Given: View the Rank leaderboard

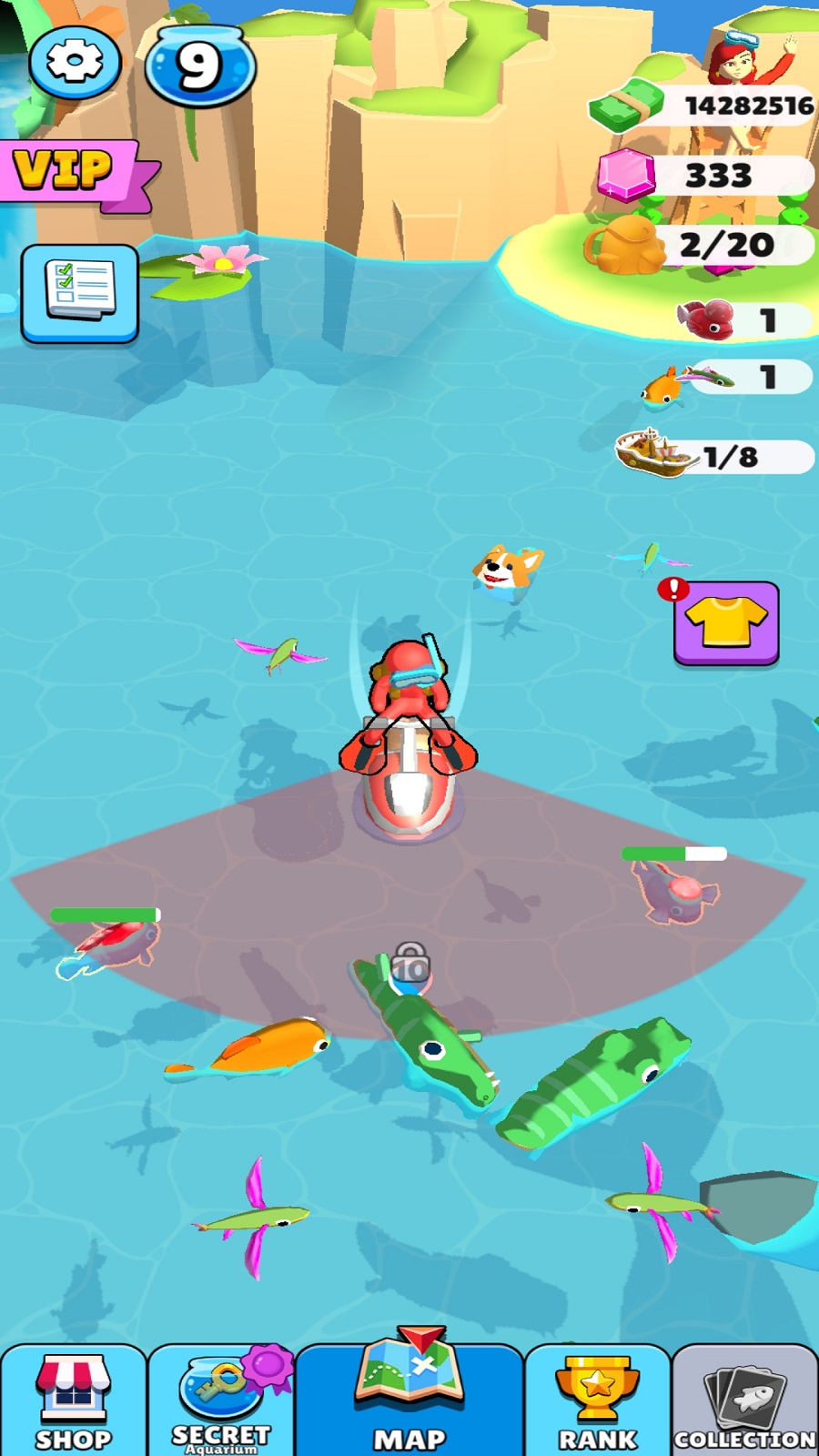Looking at the screenshot, I should tap(598, 1401).
